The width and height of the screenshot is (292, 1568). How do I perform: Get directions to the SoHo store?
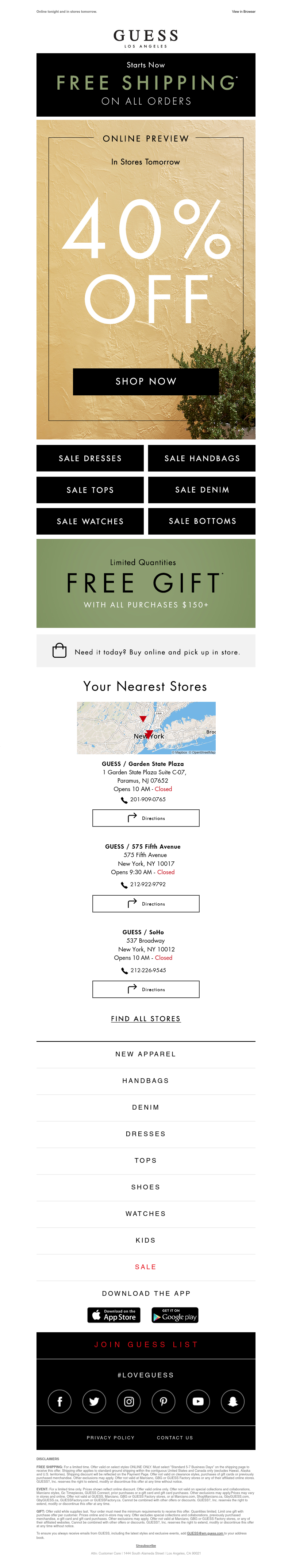pyautogui.click(x=146, y=989)
